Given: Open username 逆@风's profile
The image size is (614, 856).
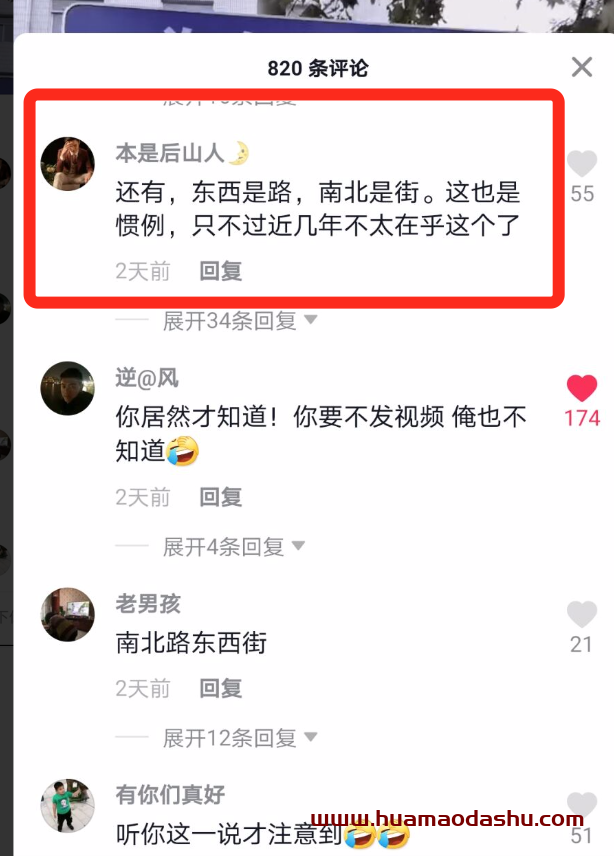Looking at the screenshot, I should [x=147, y=377].
